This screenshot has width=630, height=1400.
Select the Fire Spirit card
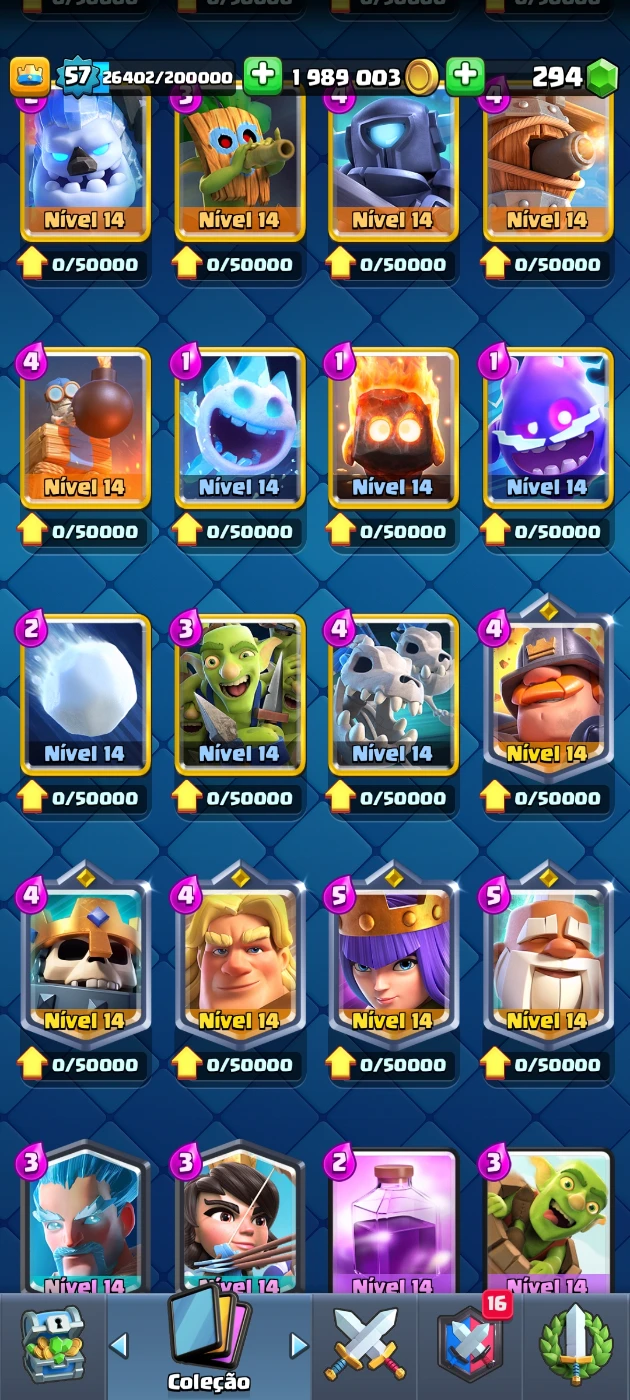click(x=393, y=428)
